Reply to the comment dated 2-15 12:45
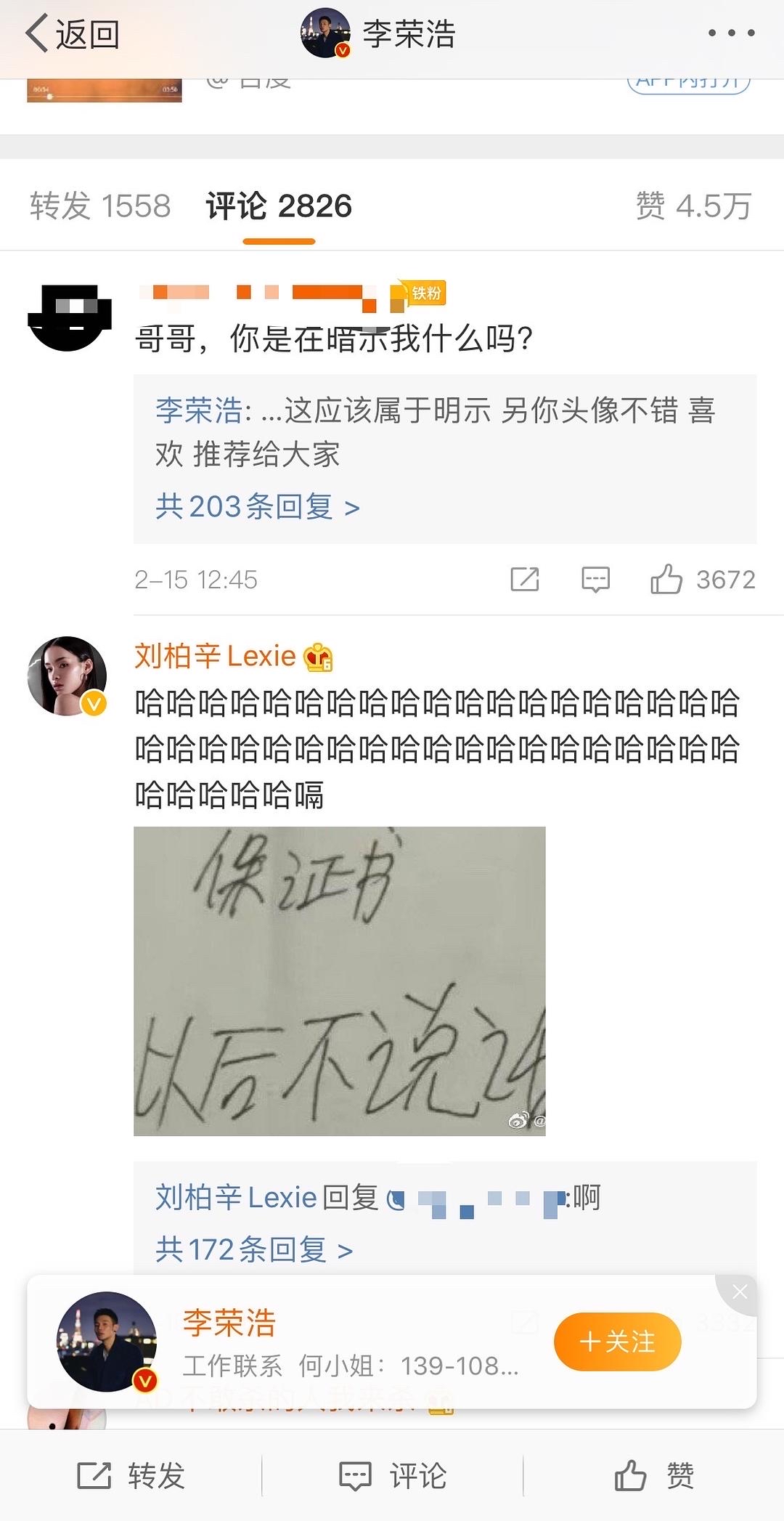 595,580
